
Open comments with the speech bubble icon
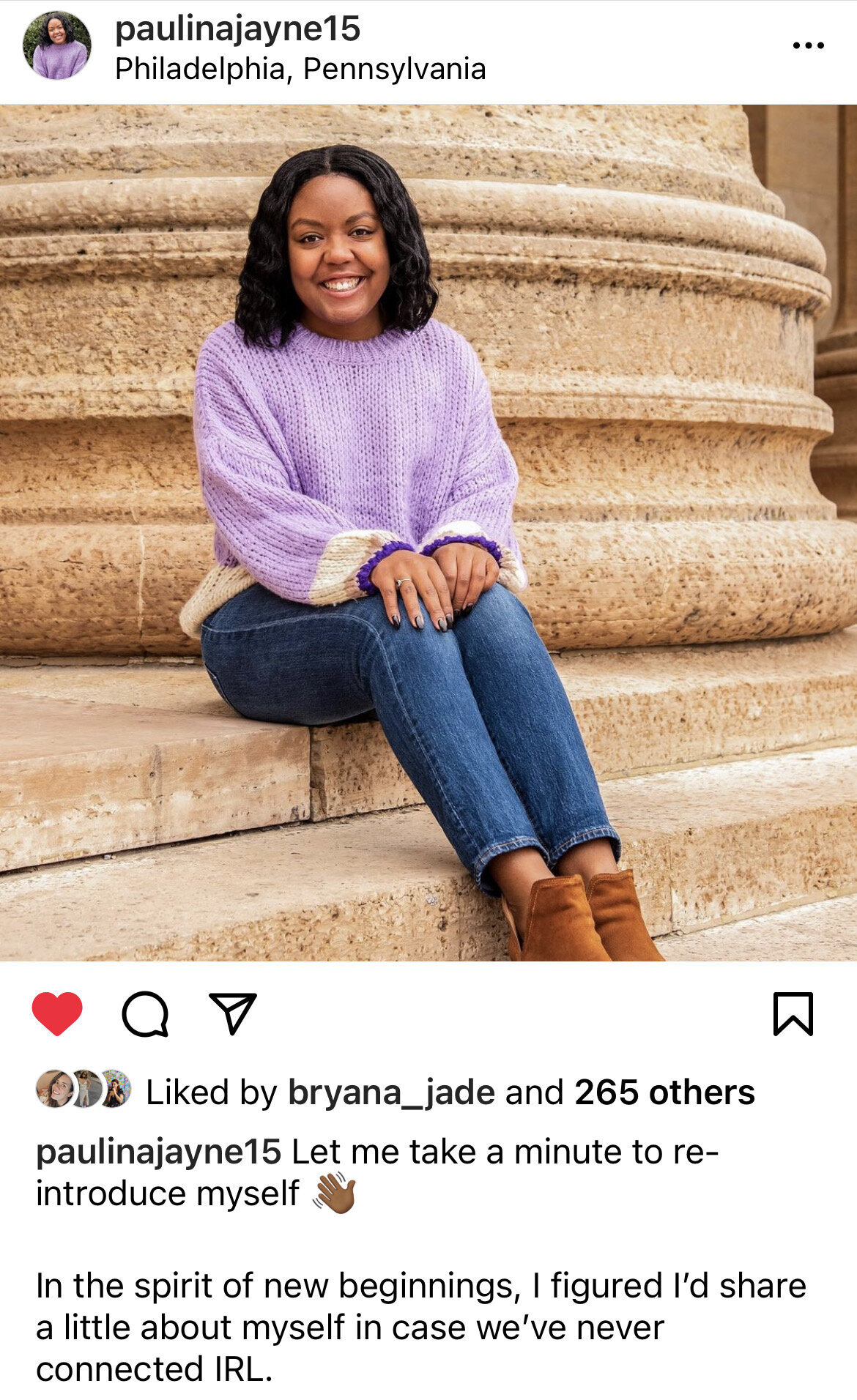coord(145,1014)
